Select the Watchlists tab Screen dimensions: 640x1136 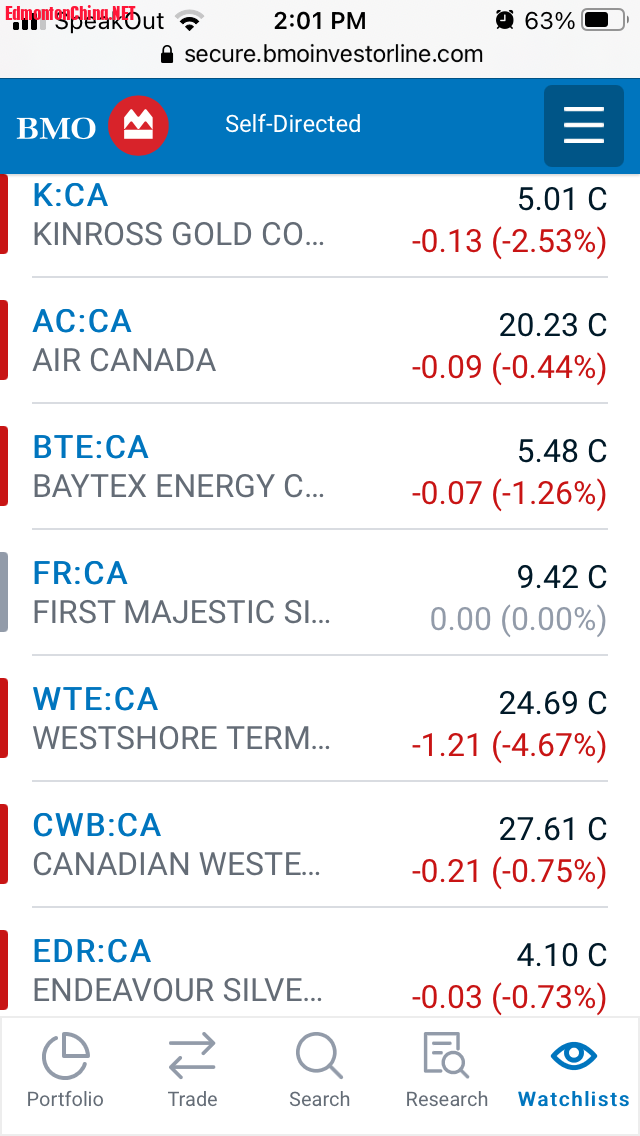(x=574, y=1072)
